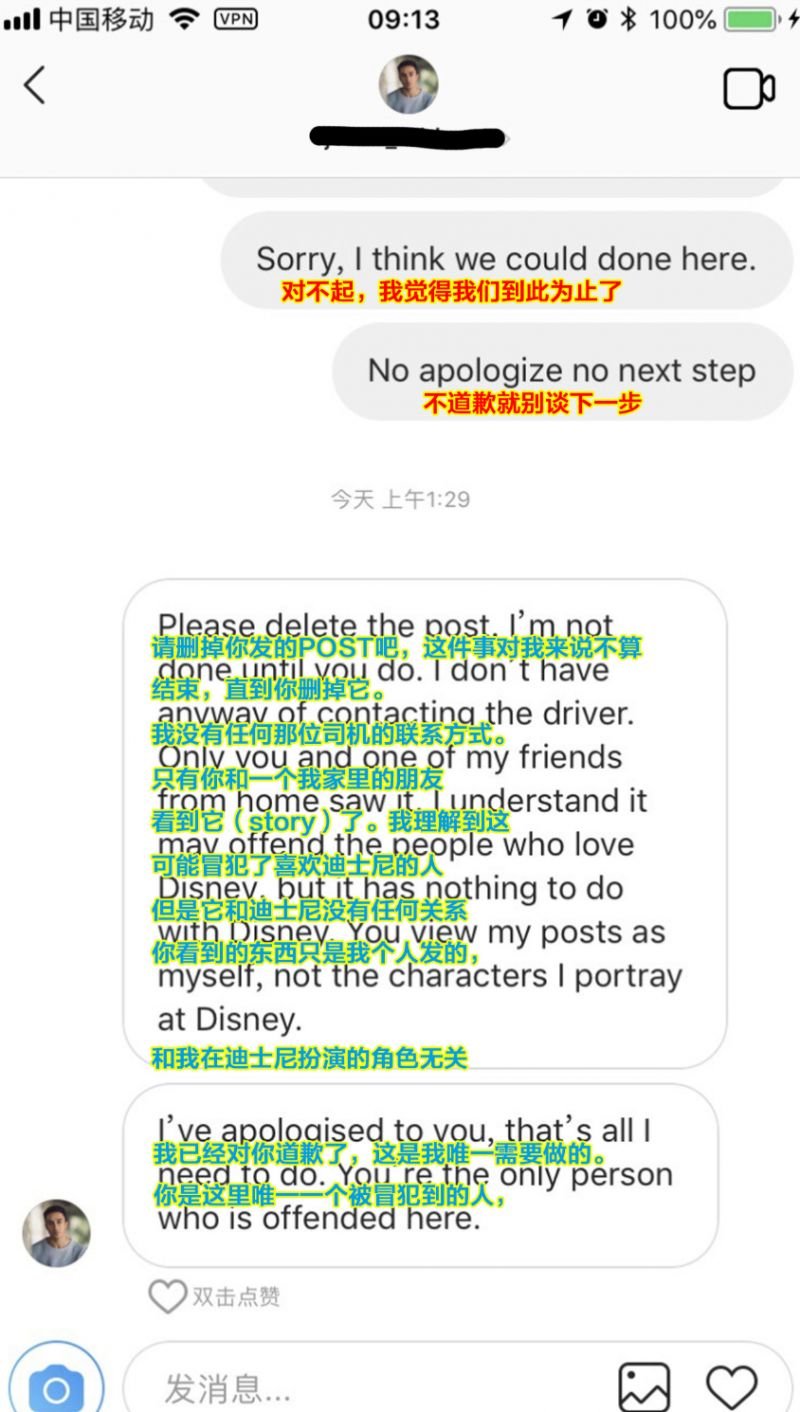
Task: Like the last message via 双击点赞 heart
Action: [167, 1296]
